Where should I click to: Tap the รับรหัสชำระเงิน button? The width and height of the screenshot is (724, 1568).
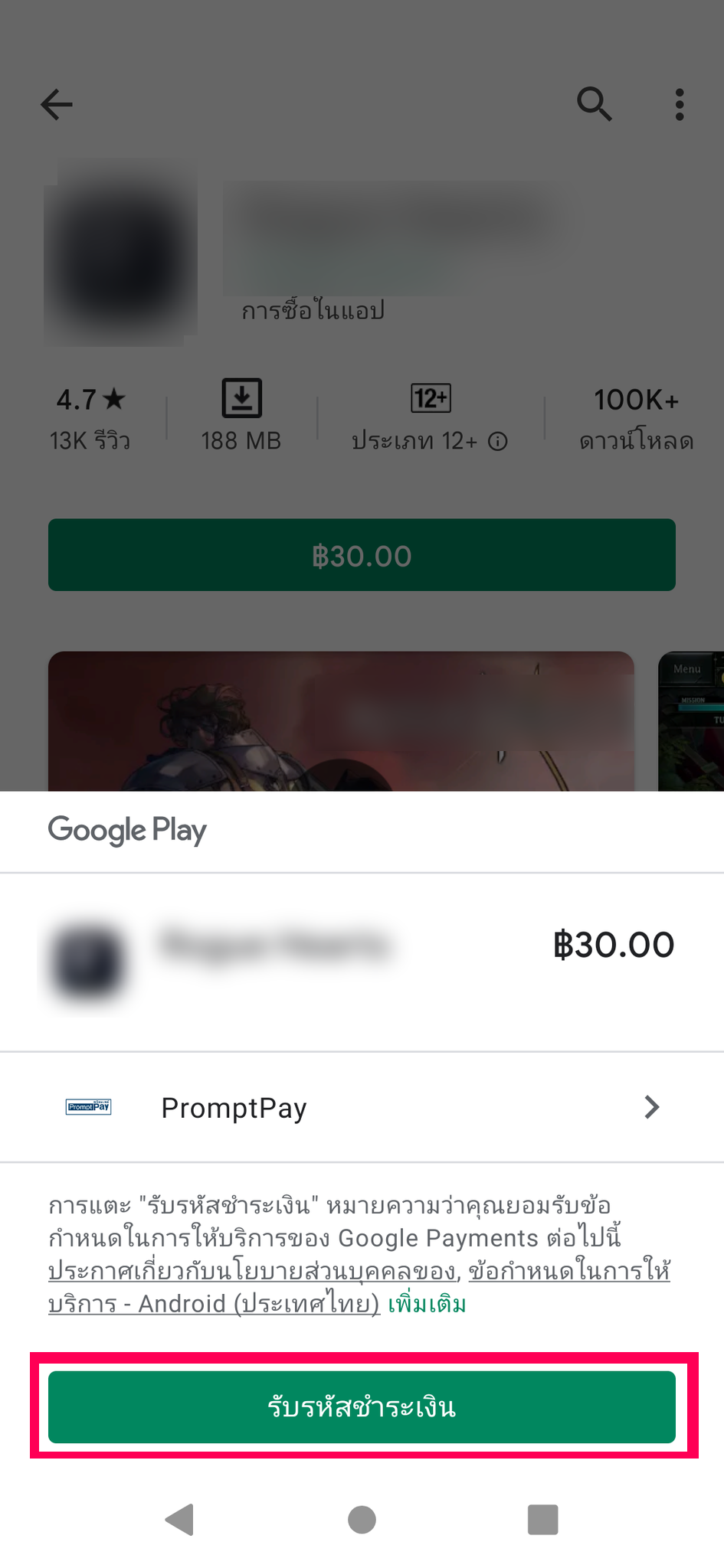[x=362, y=1406]
